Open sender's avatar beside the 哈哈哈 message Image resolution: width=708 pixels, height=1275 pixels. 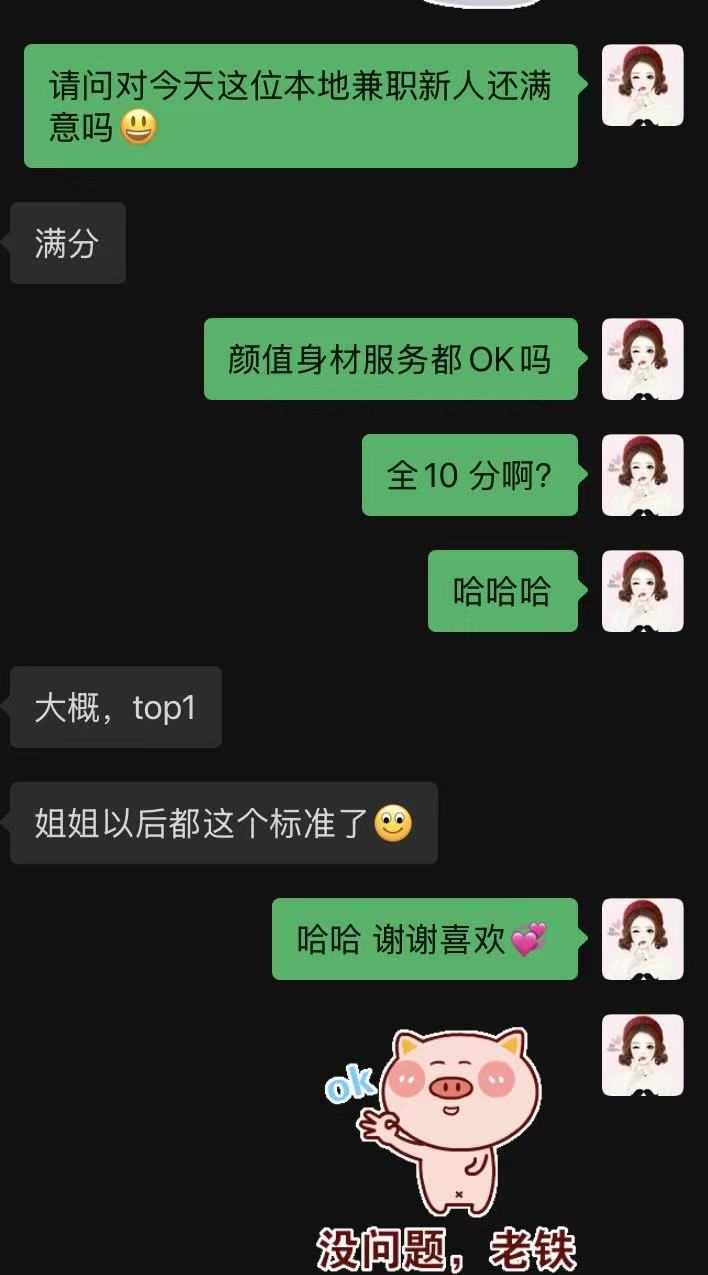642,591
